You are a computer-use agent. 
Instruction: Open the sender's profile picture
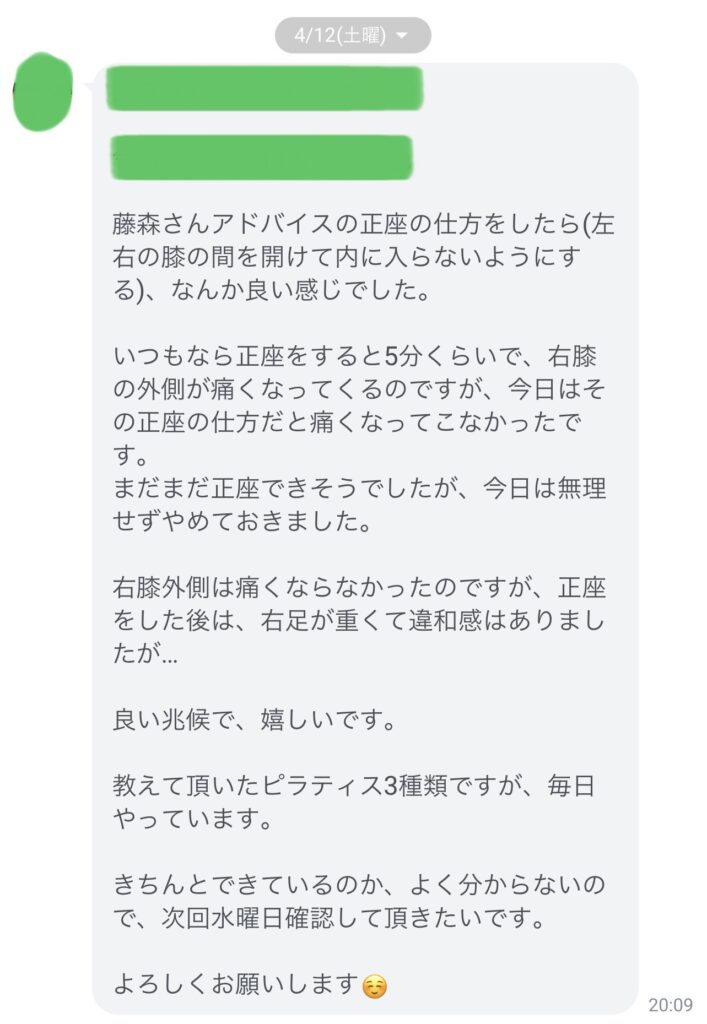click(43, 92)
